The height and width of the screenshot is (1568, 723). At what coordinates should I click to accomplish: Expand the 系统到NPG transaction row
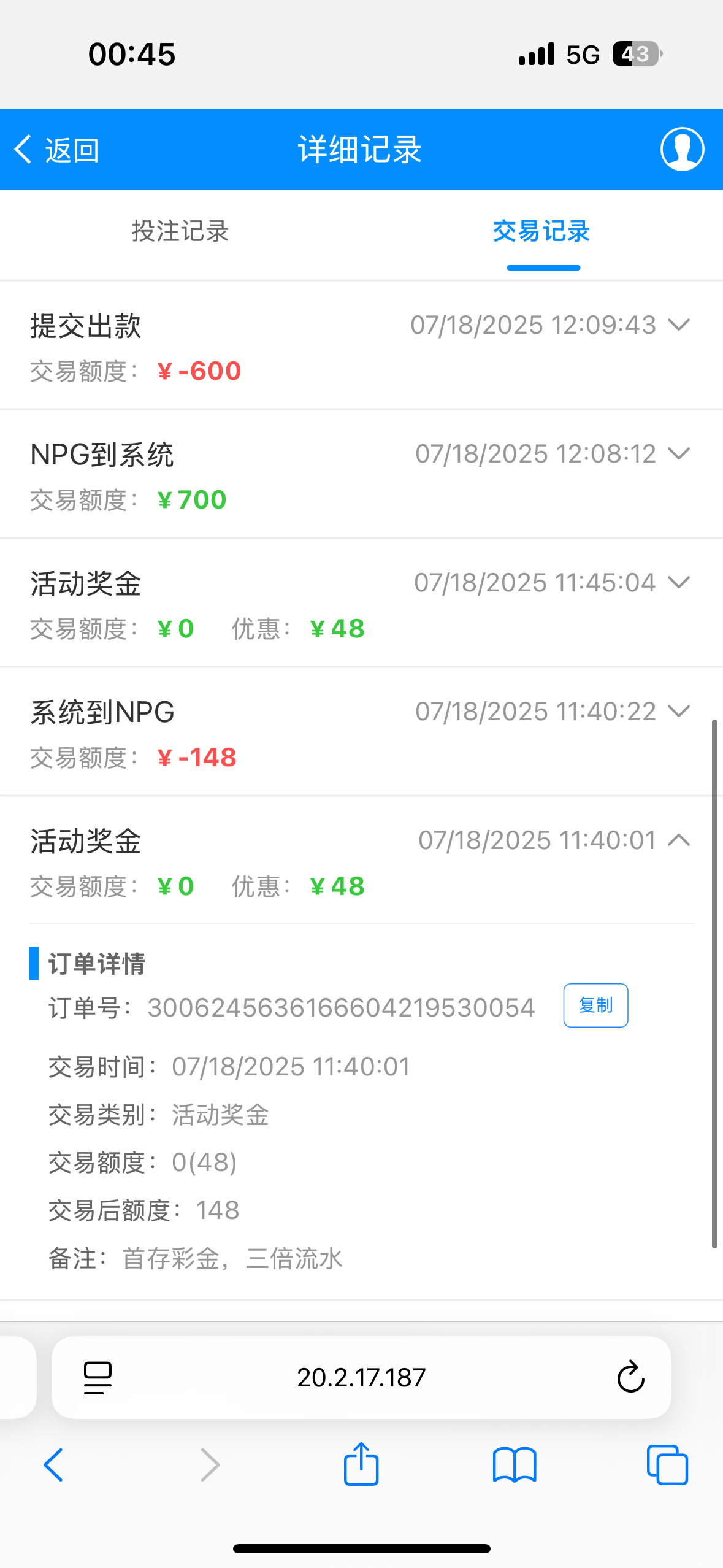(x=679, y=711)
